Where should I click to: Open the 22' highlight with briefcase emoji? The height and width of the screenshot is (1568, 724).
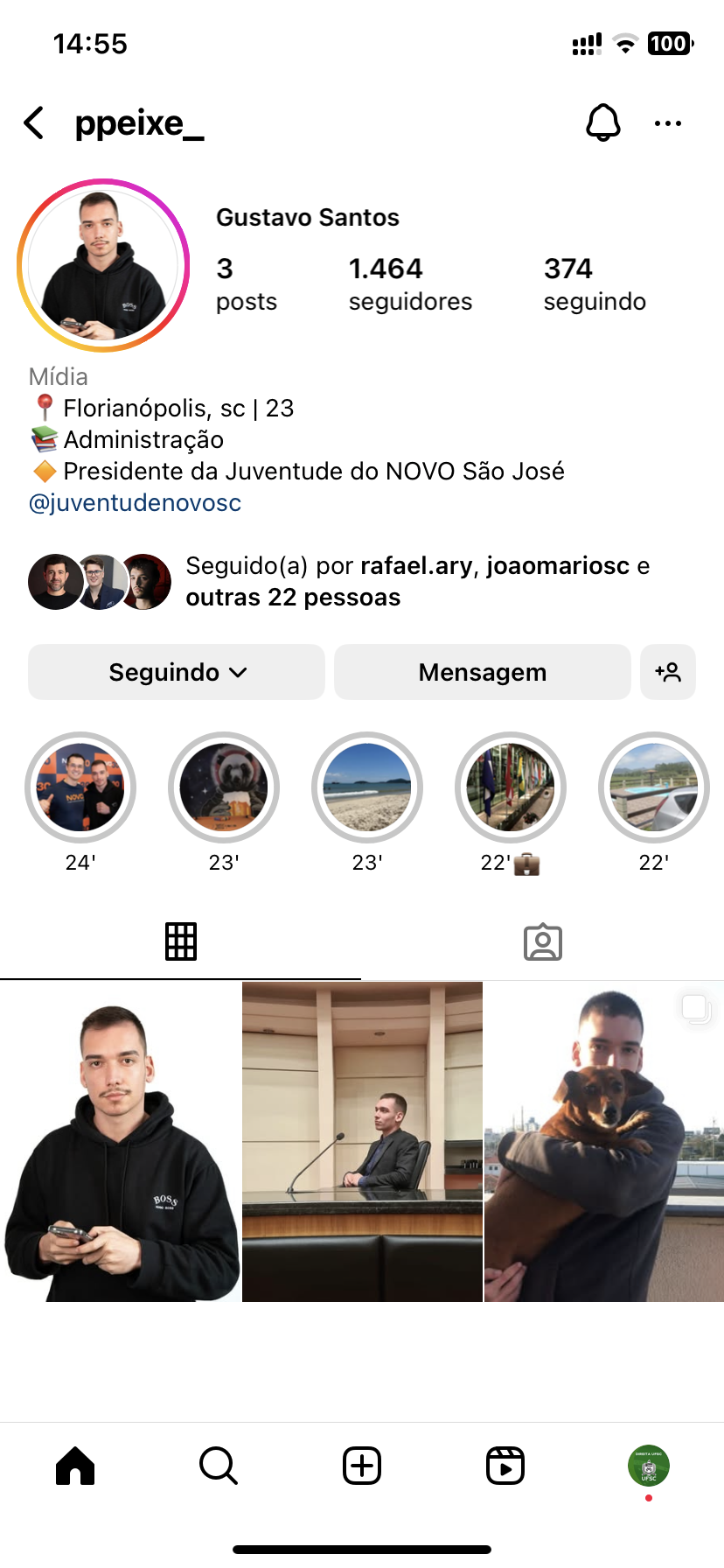pos(511,787)
